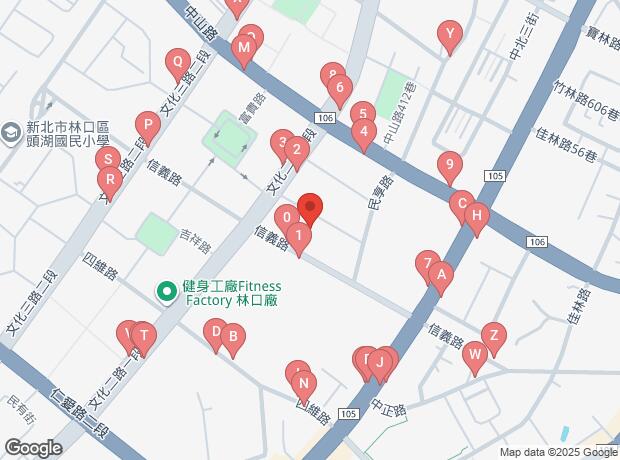
Task: Open the marker labeled Y
Action: click(x=450, y=38)
